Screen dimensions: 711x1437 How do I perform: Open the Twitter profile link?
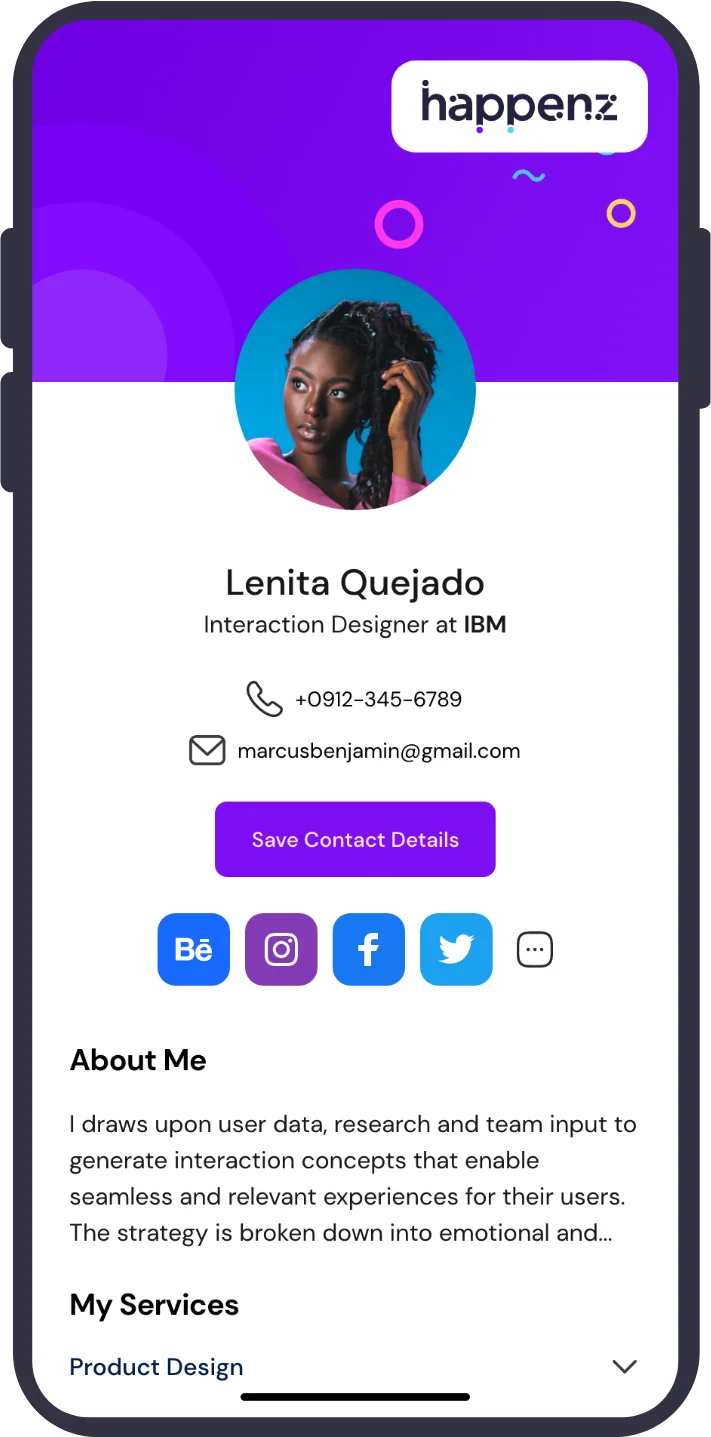pyautogui.click(x=456, y=949)
